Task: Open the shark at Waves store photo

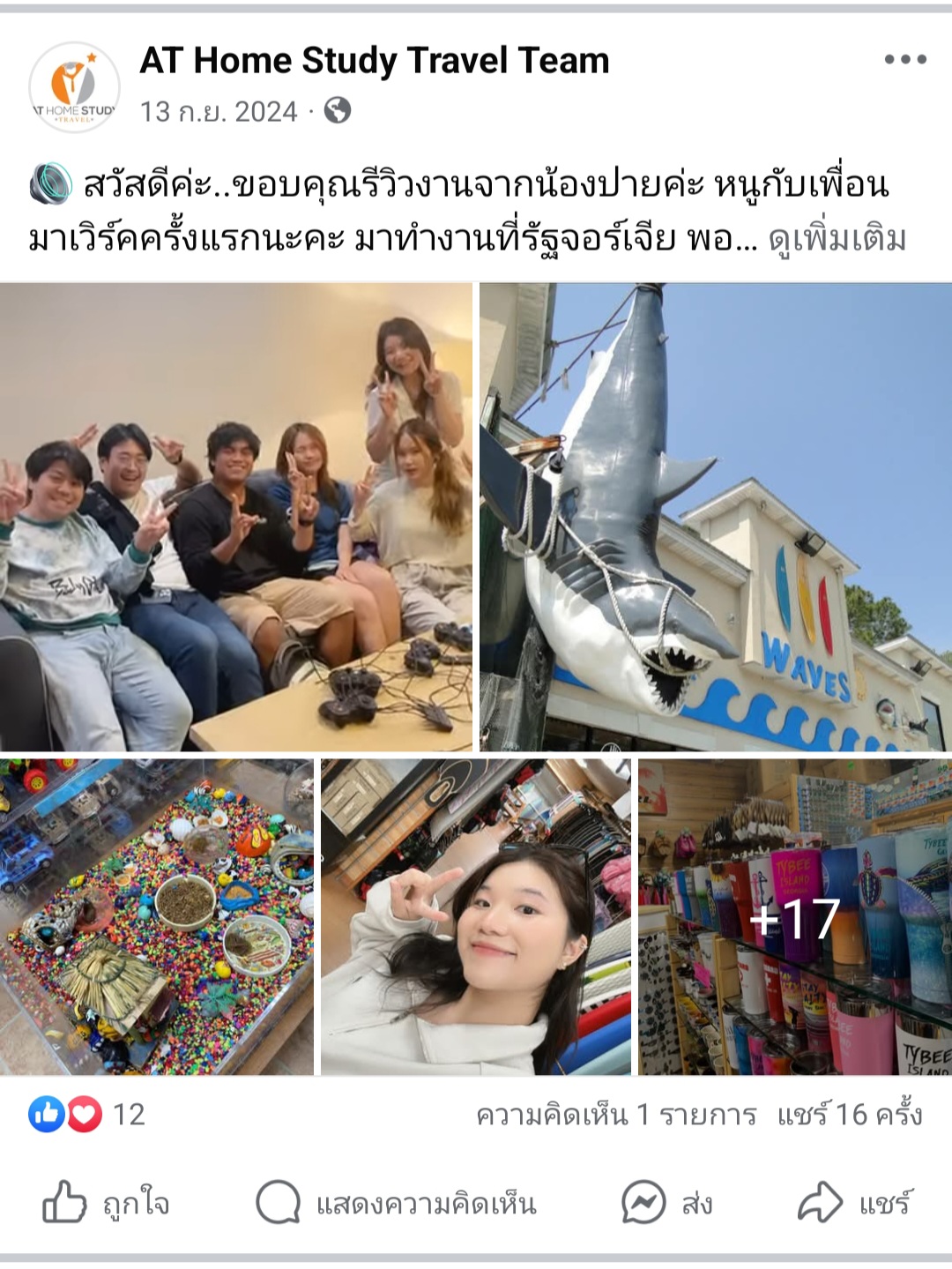Action: [x=715, y=517]
